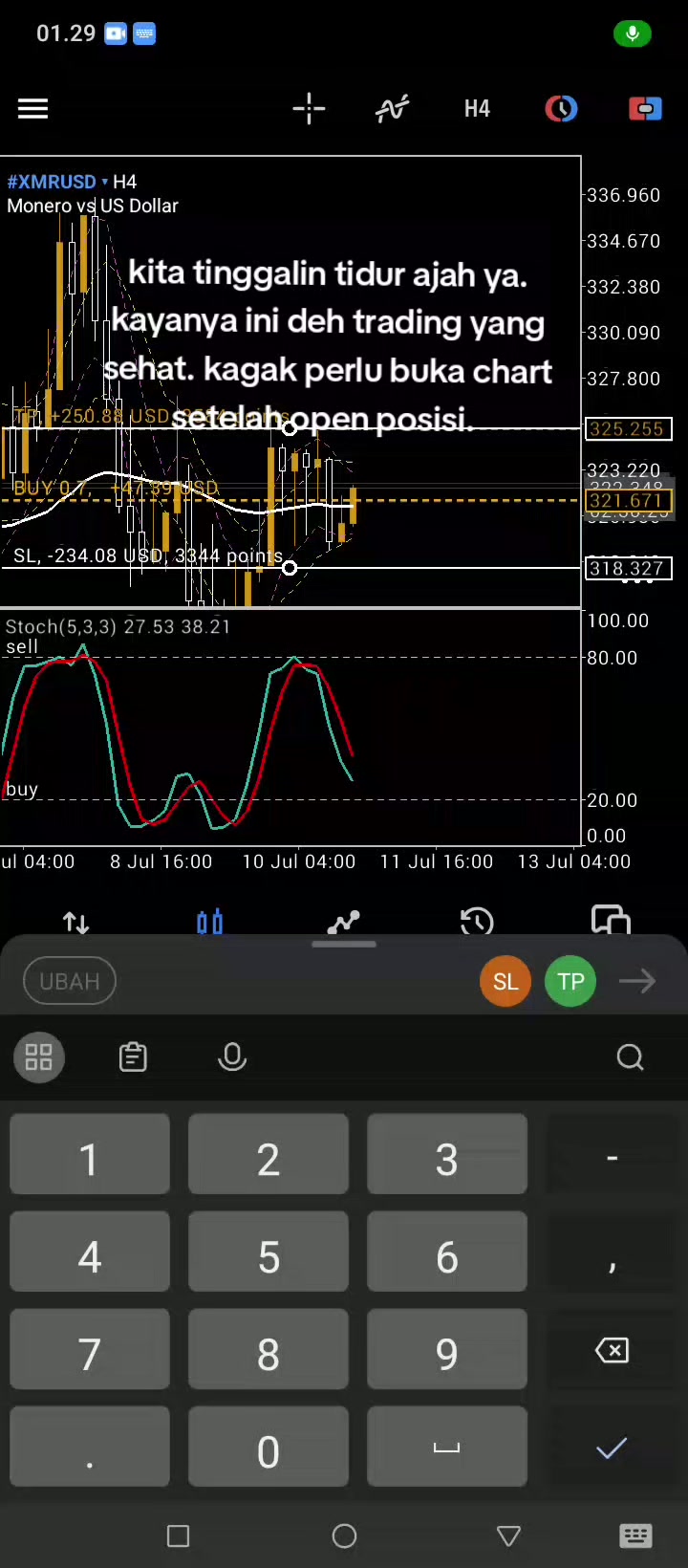Tap the arrow next to TP
This screenshot has width=688, height=1568.
tap(637, 982)
